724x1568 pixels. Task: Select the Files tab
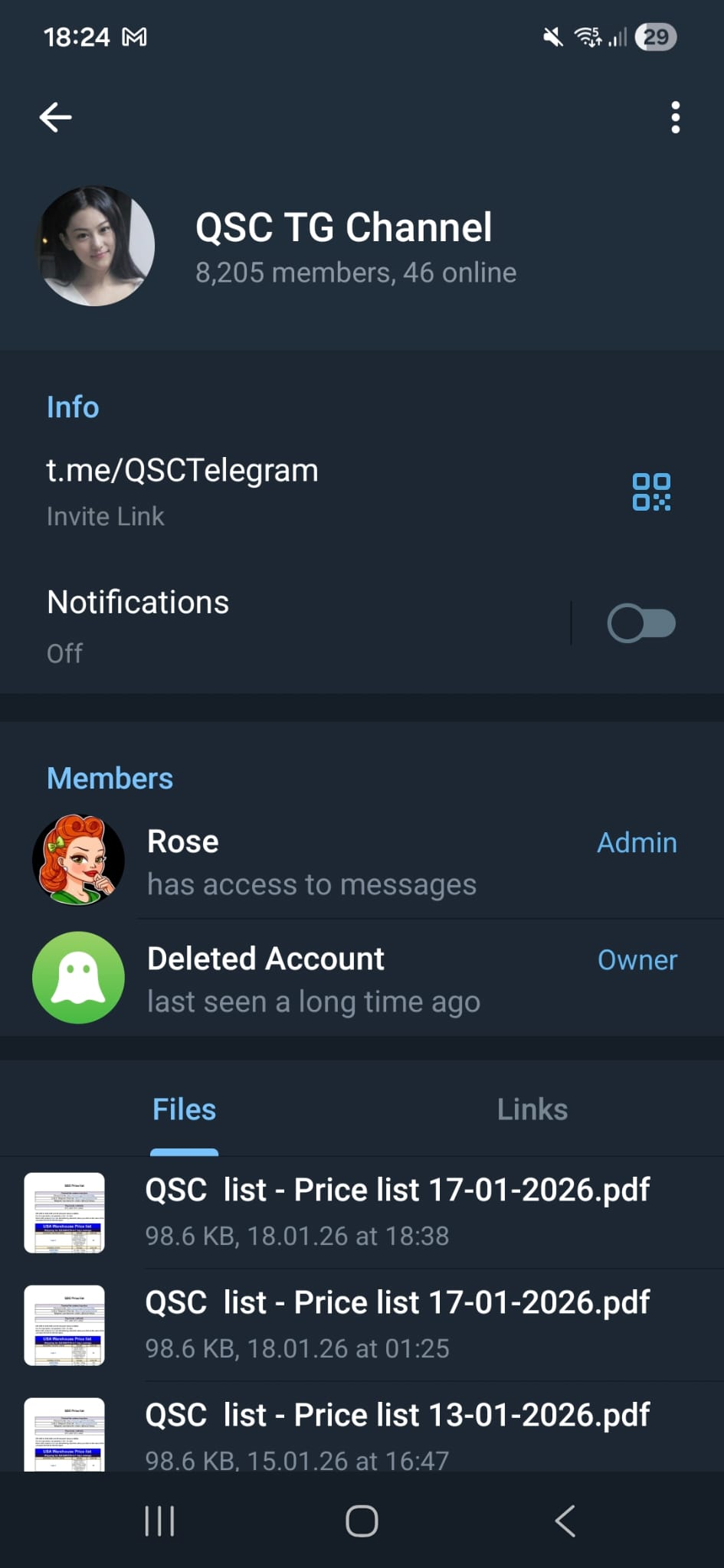(x=183, y=1109)
